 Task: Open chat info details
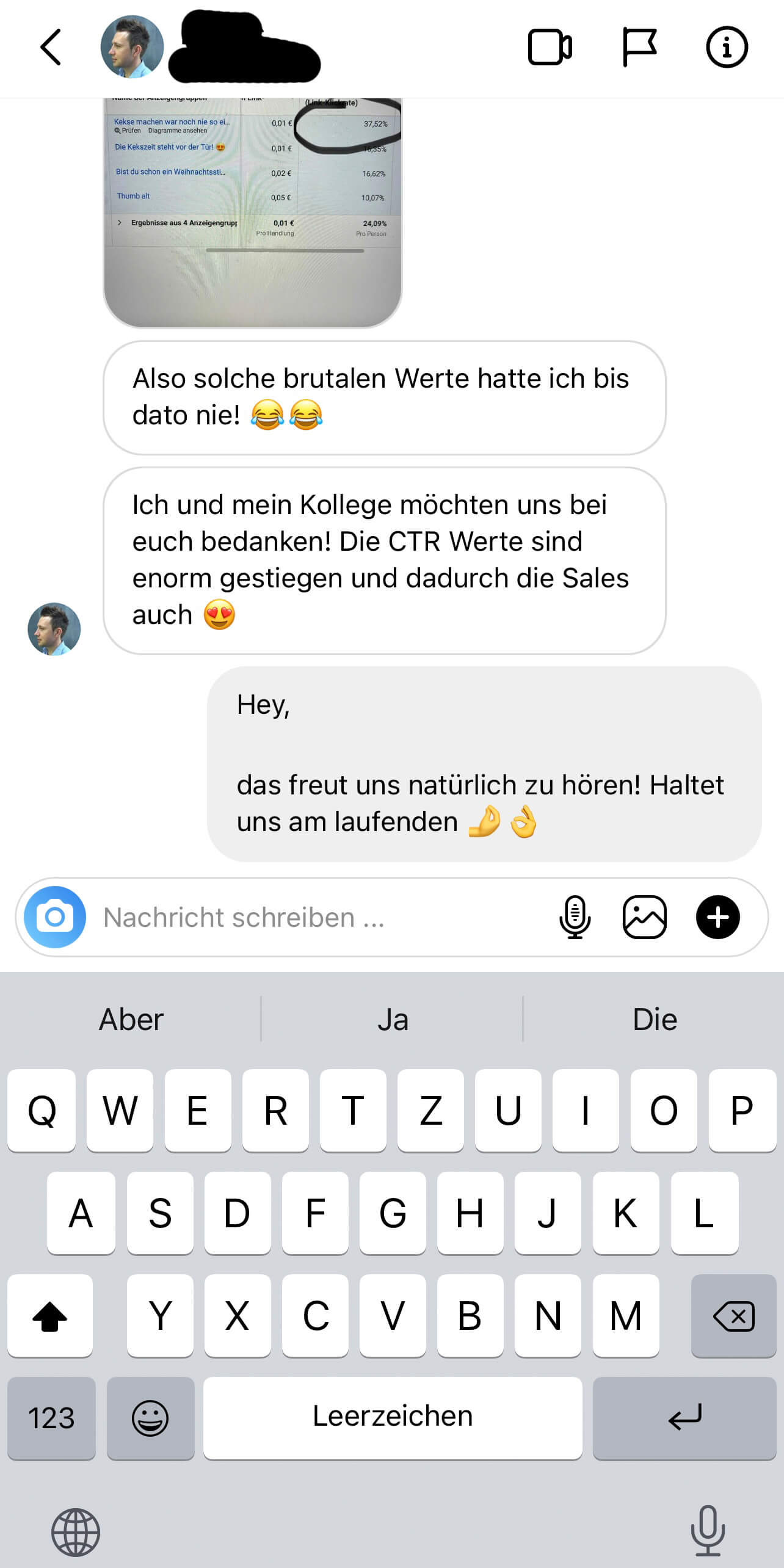click(727, 47)
